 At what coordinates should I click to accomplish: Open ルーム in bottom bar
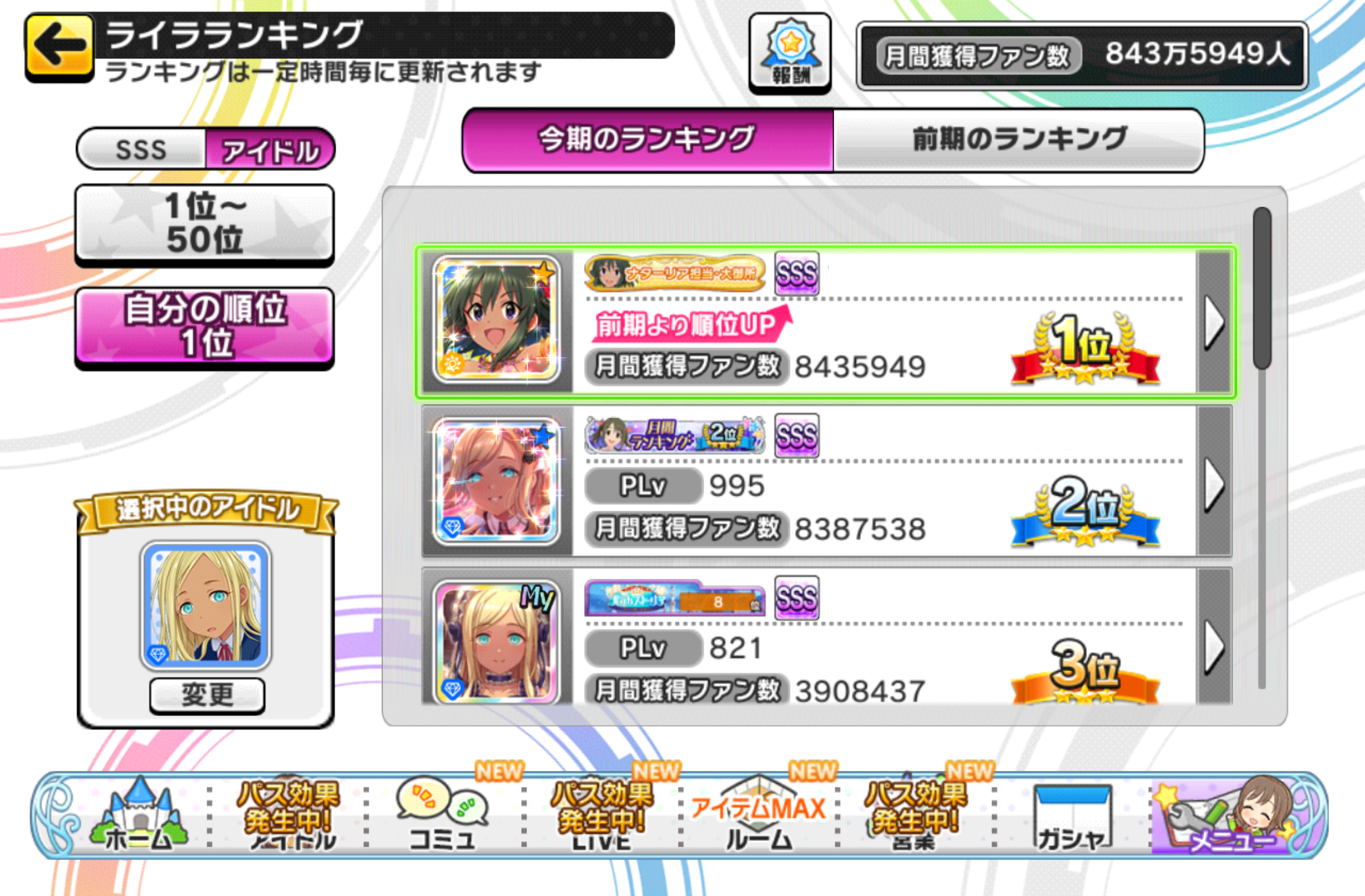758,816
